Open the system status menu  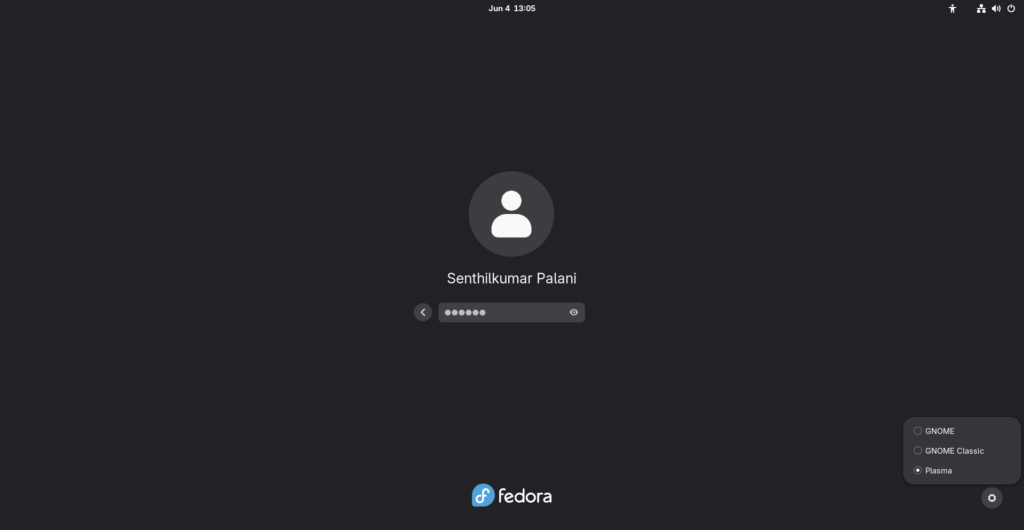[x=996, y=8]
